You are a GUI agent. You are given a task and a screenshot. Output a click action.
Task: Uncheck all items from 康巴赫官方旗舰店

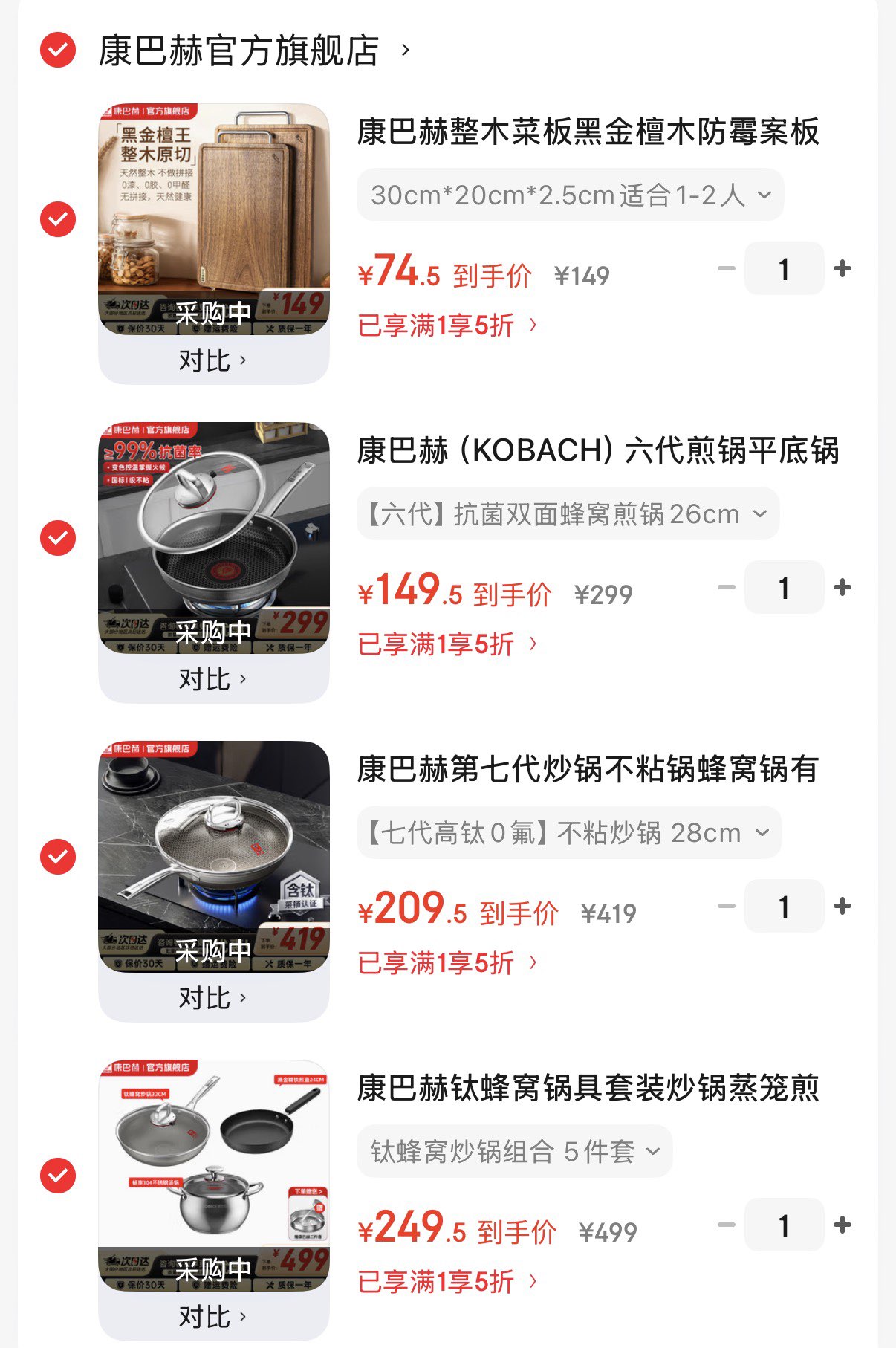58,51
